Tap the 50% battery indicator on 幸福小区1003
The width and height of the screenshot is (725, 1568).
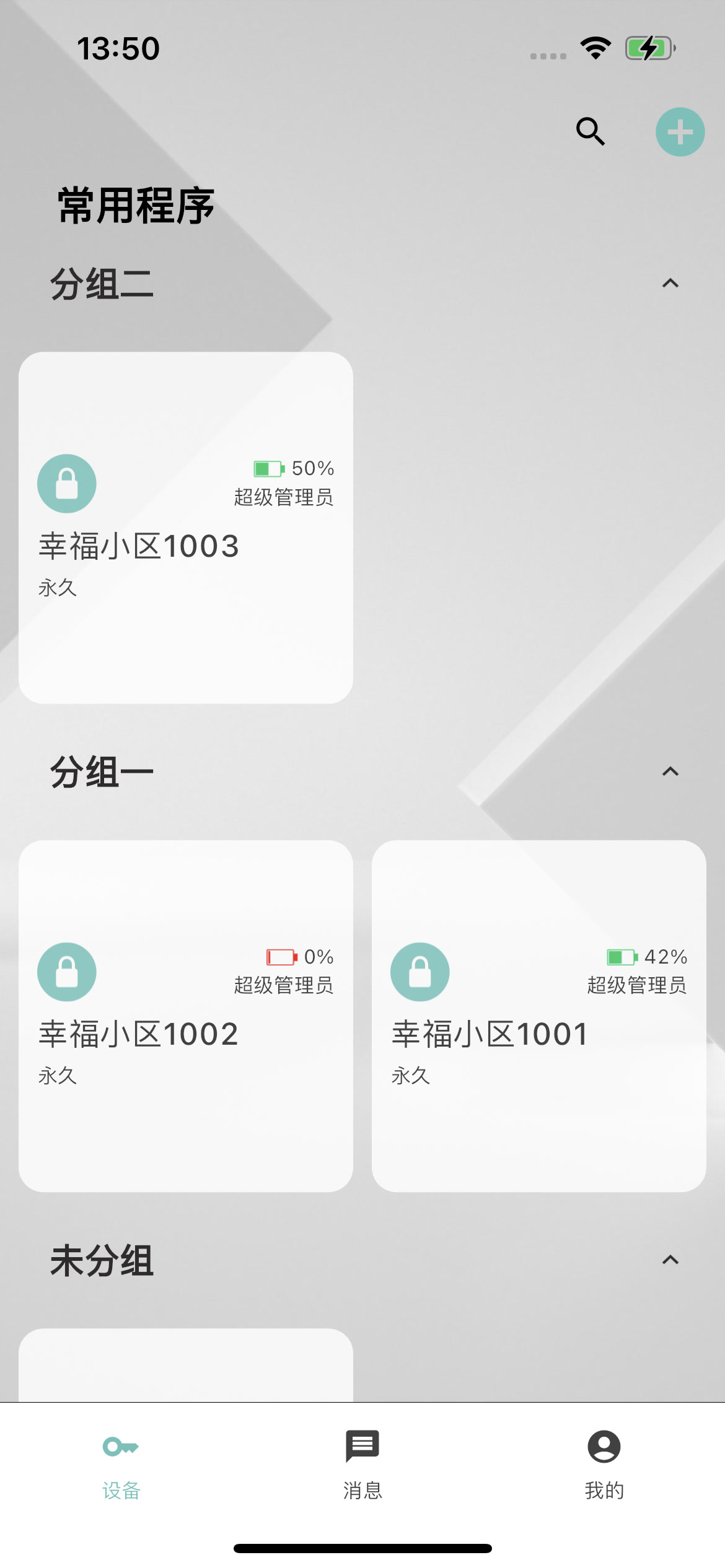[x=291, y=468]
